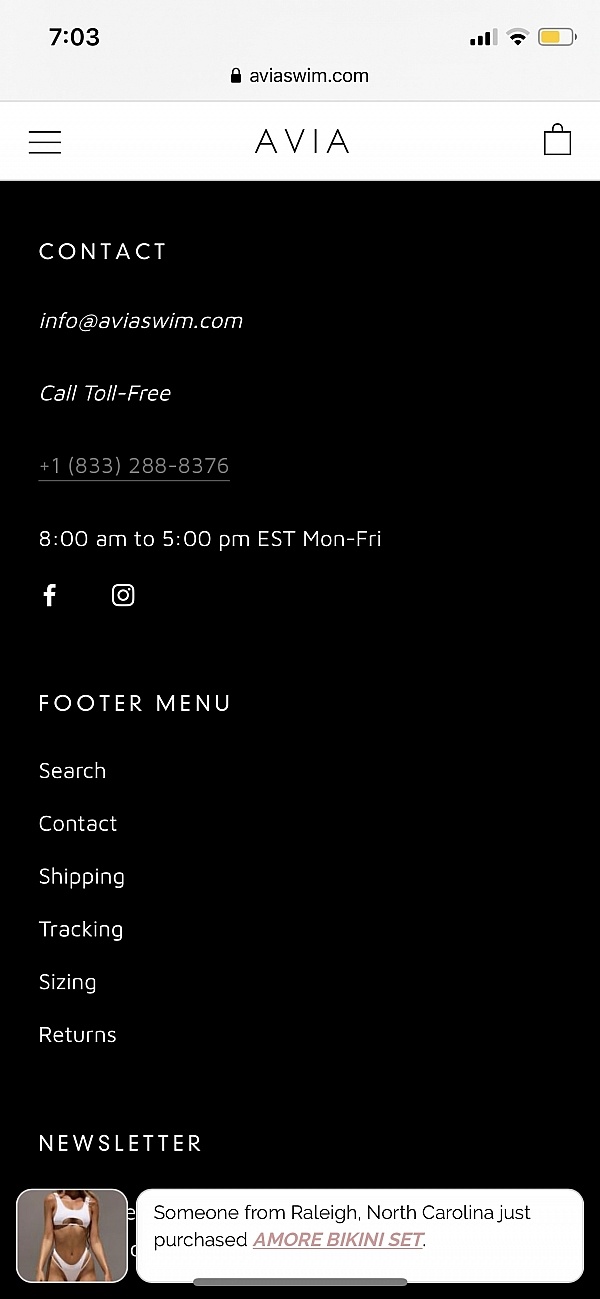
Task: Open AVIA's Instagram profile
Action: [123, 595]
